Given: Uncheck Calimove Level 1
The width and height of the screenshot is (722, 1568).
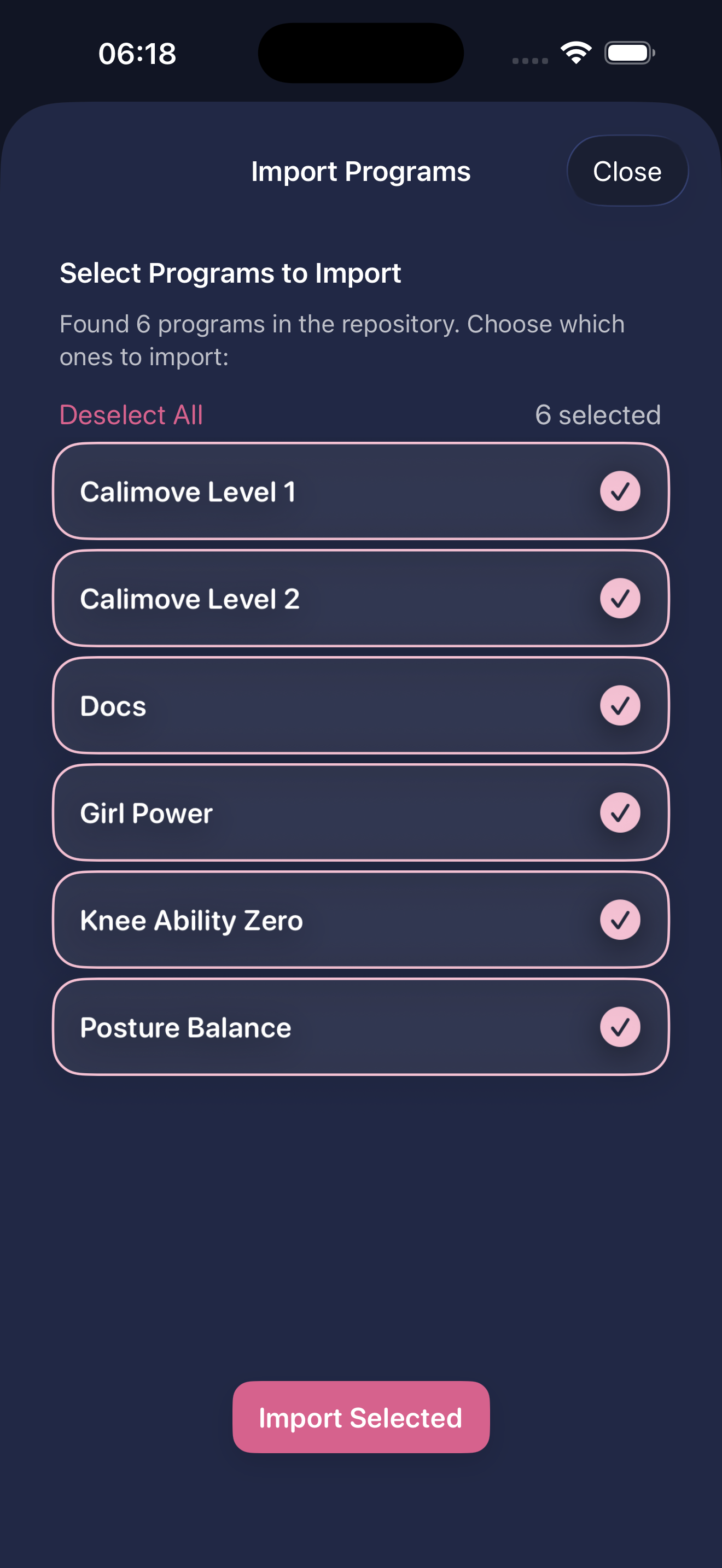Looking at the screenshot, I should pos(620,491).
